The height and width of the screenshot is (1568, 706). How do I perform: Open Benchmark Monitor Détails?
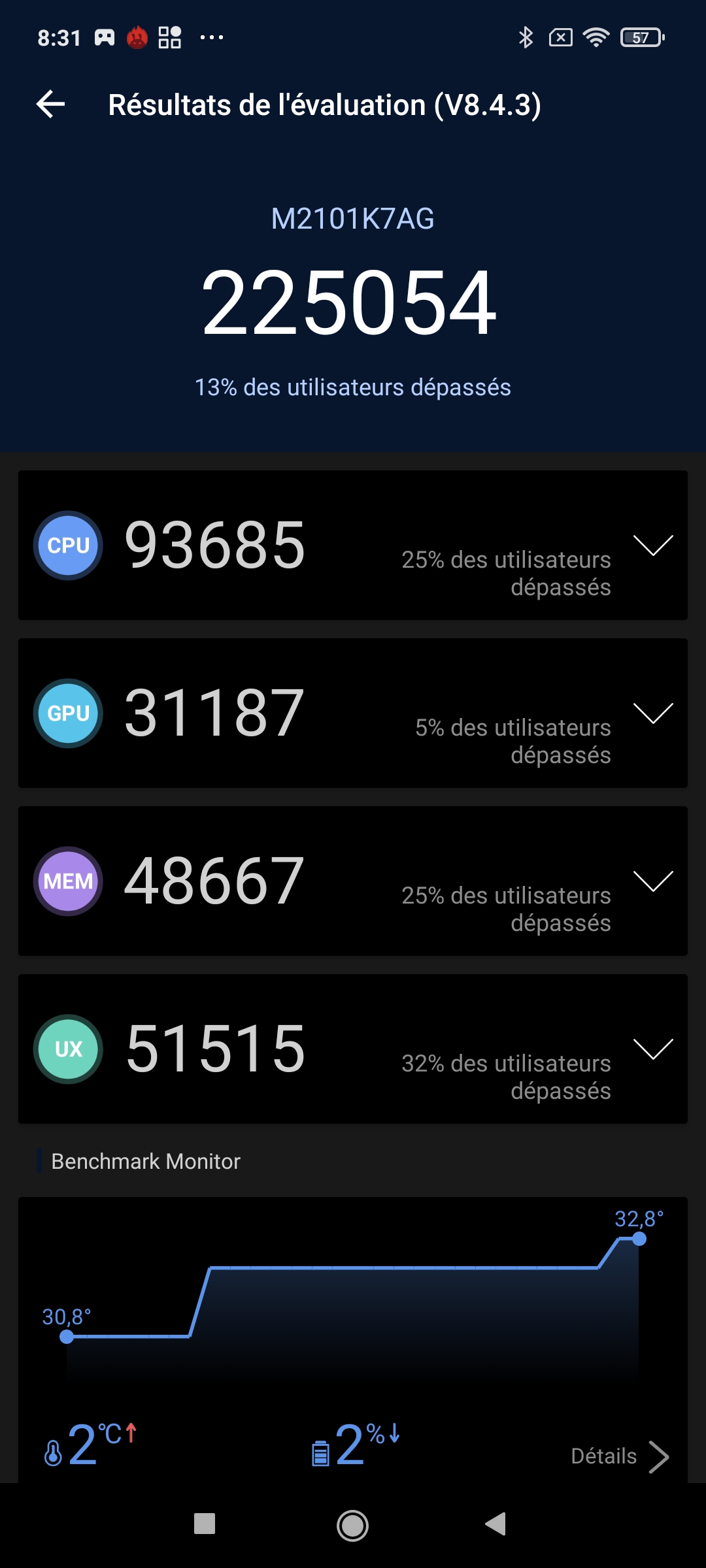pyautogui.click(x=619, y=1456)
